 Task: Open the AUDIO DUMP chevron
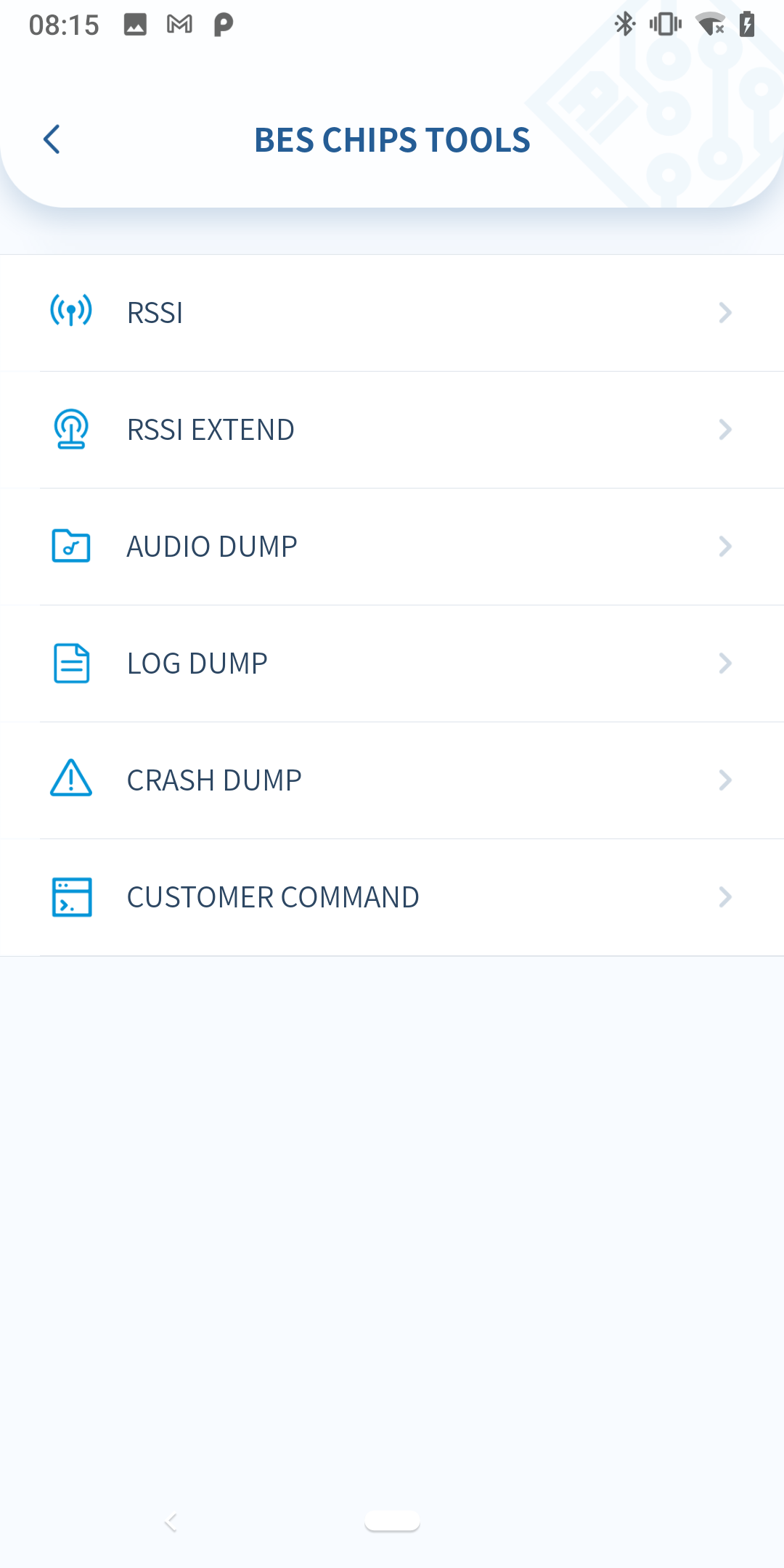point(725,546)
